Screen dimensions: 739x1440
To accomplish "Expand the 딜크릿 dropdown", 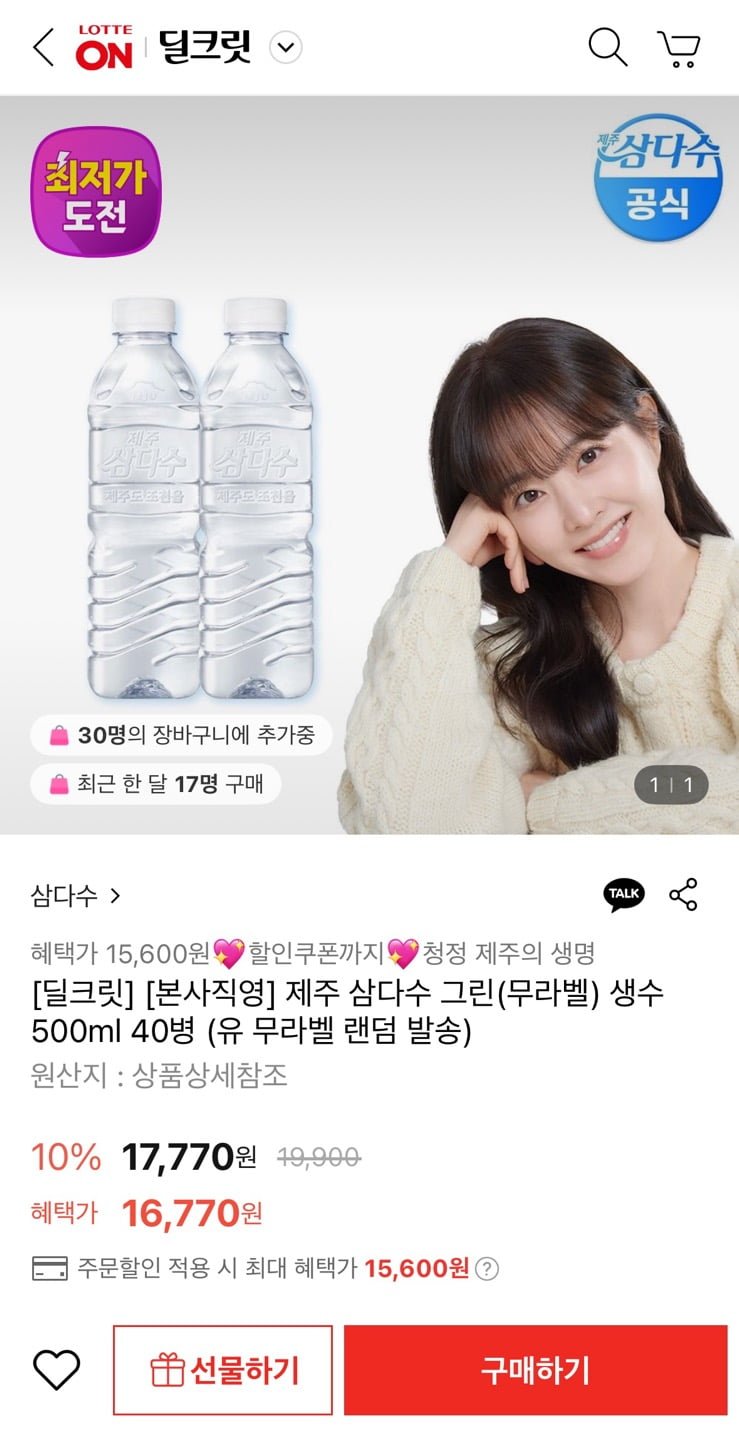I will coord(286,47).
